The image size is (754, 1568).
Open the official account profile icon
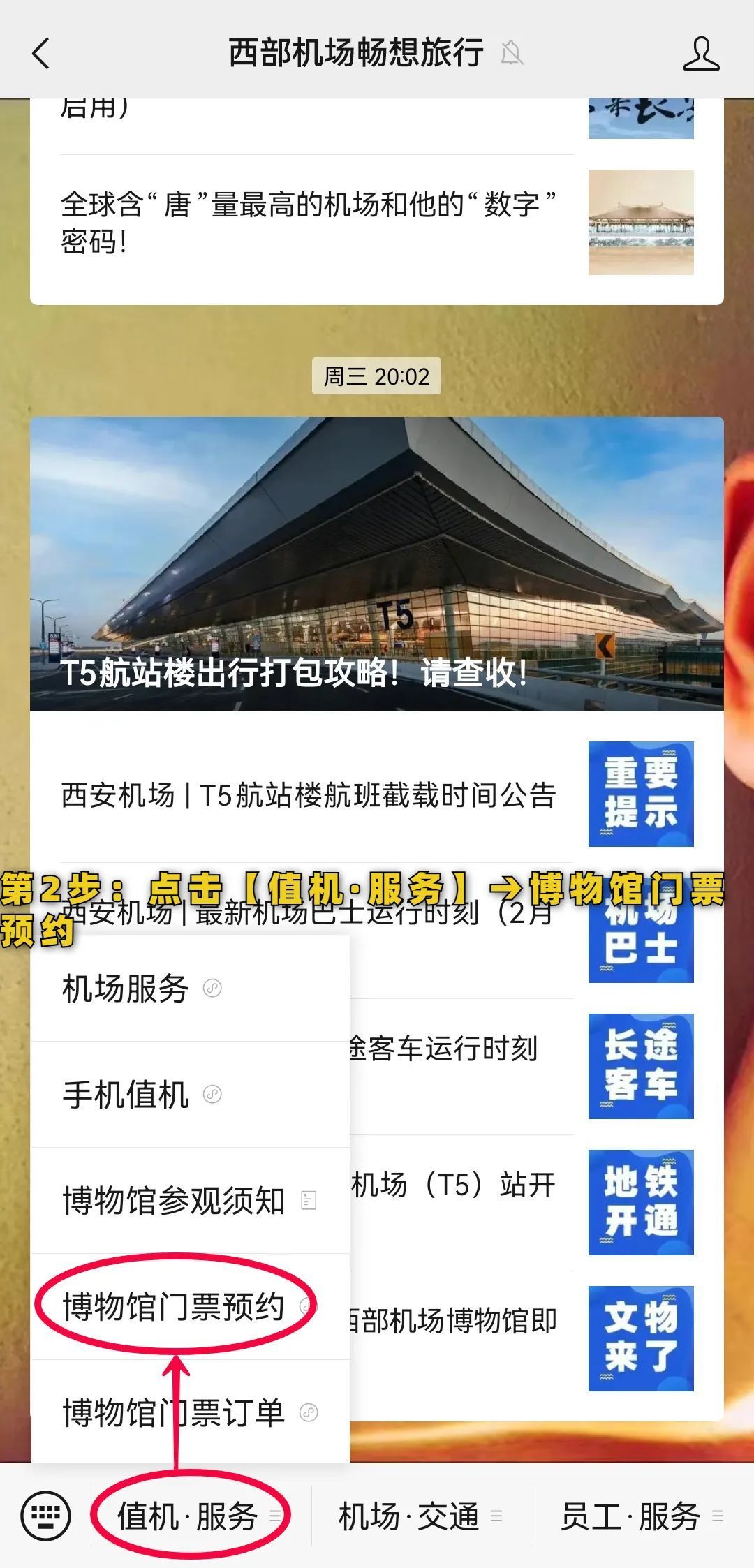[x=700, y=54]
